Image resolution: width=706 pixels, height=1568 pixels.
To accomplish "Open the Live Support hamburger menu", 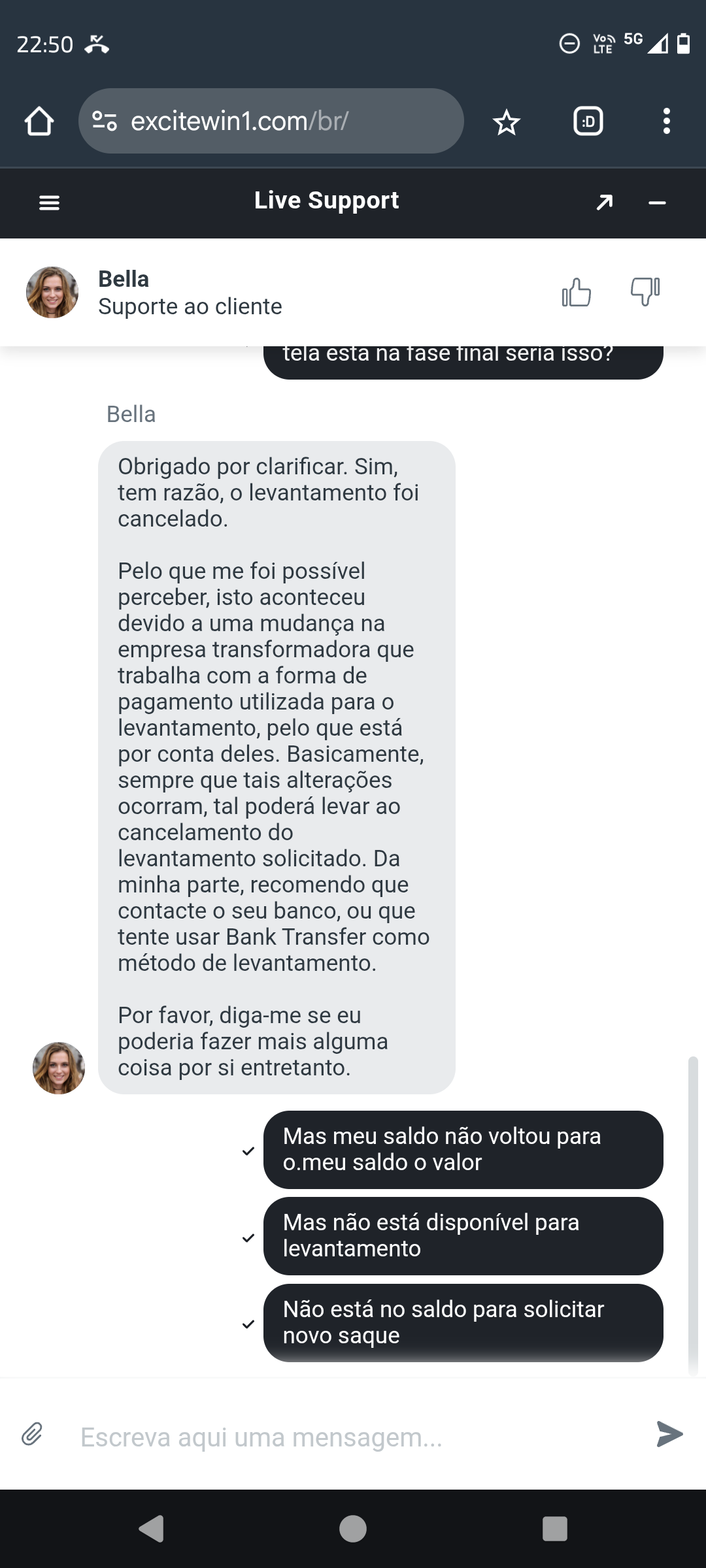I will pos(50,203).
